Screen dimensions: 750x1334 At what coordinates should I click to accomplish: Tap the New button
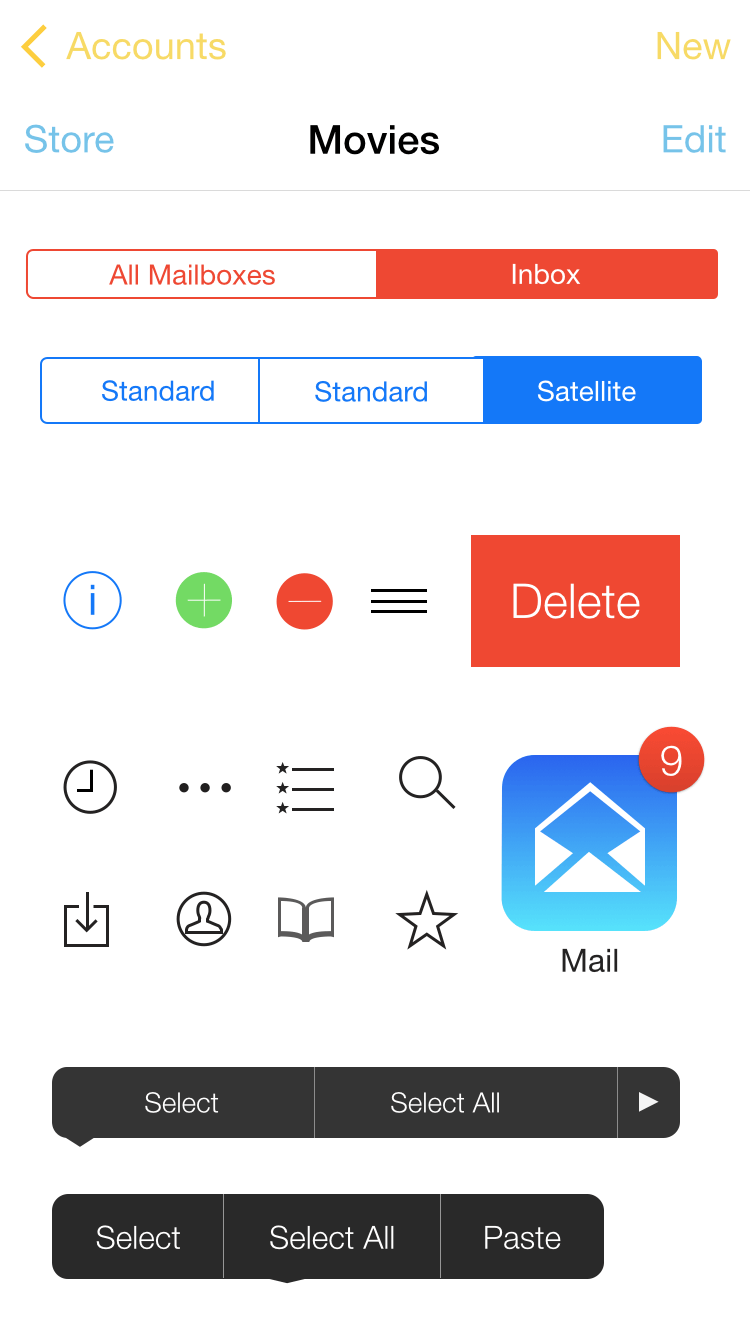point(692,46)
